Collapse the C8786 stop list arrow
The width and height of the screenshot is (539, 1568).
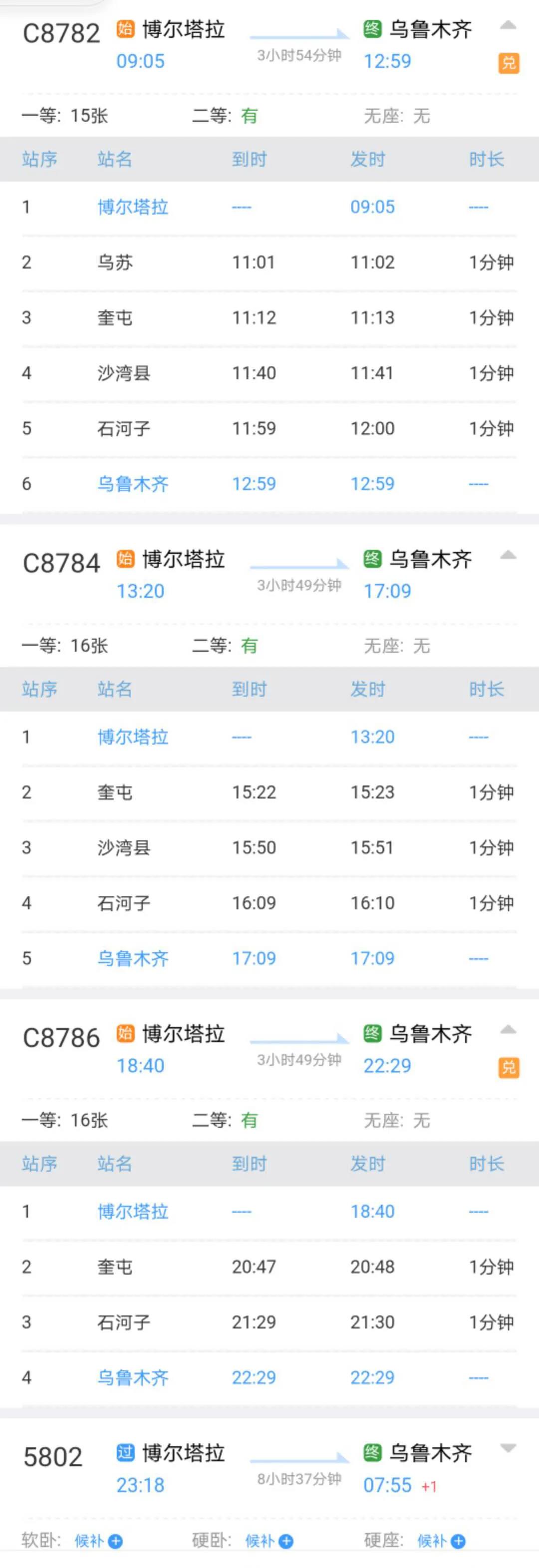[x=508, y=1030]
